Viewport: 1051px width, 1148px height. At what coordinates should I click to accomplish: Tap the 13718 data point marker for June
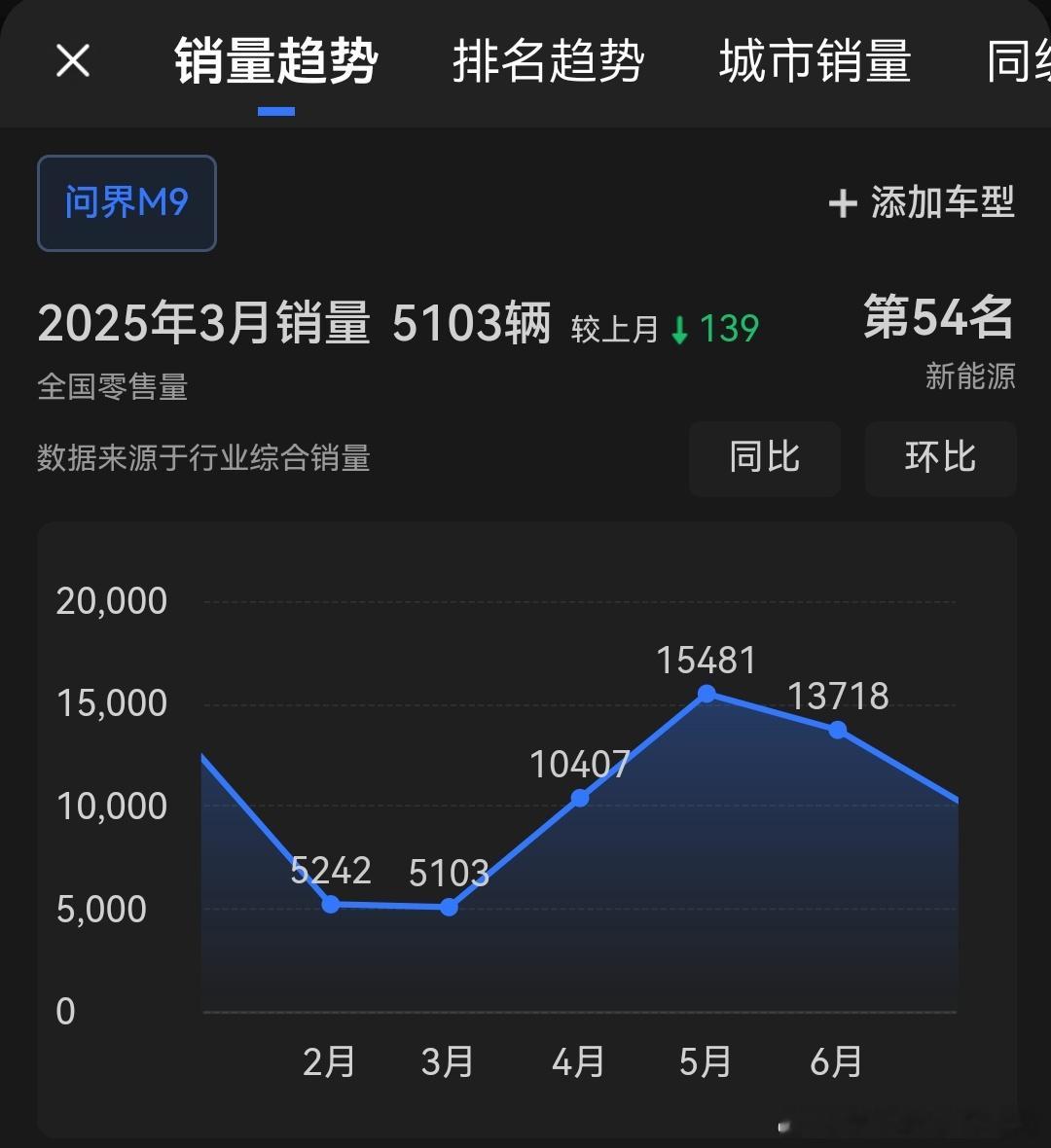pyautogui.click(x=838, y=729)
